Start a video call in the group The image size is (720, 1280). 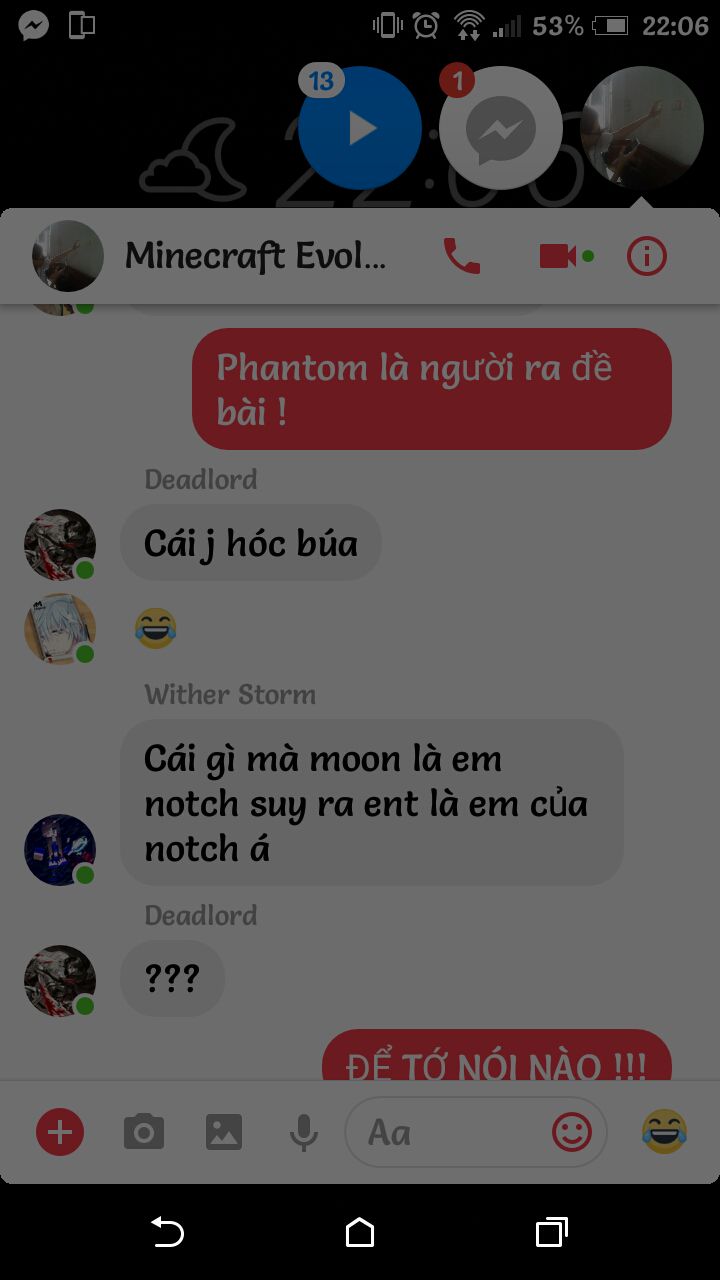tap(559, 257)
